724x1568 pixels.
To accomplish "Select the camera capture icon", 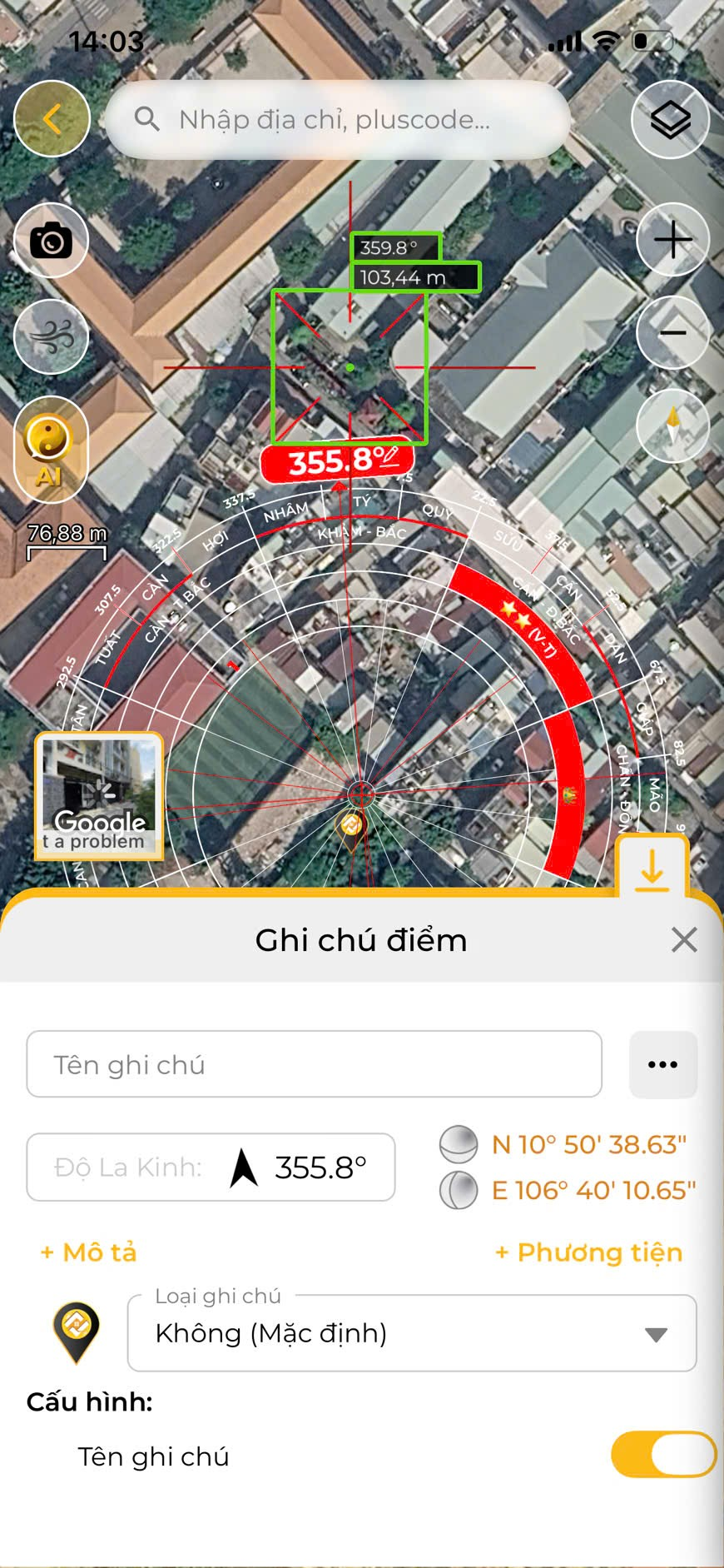I will [x=51, y=240].
